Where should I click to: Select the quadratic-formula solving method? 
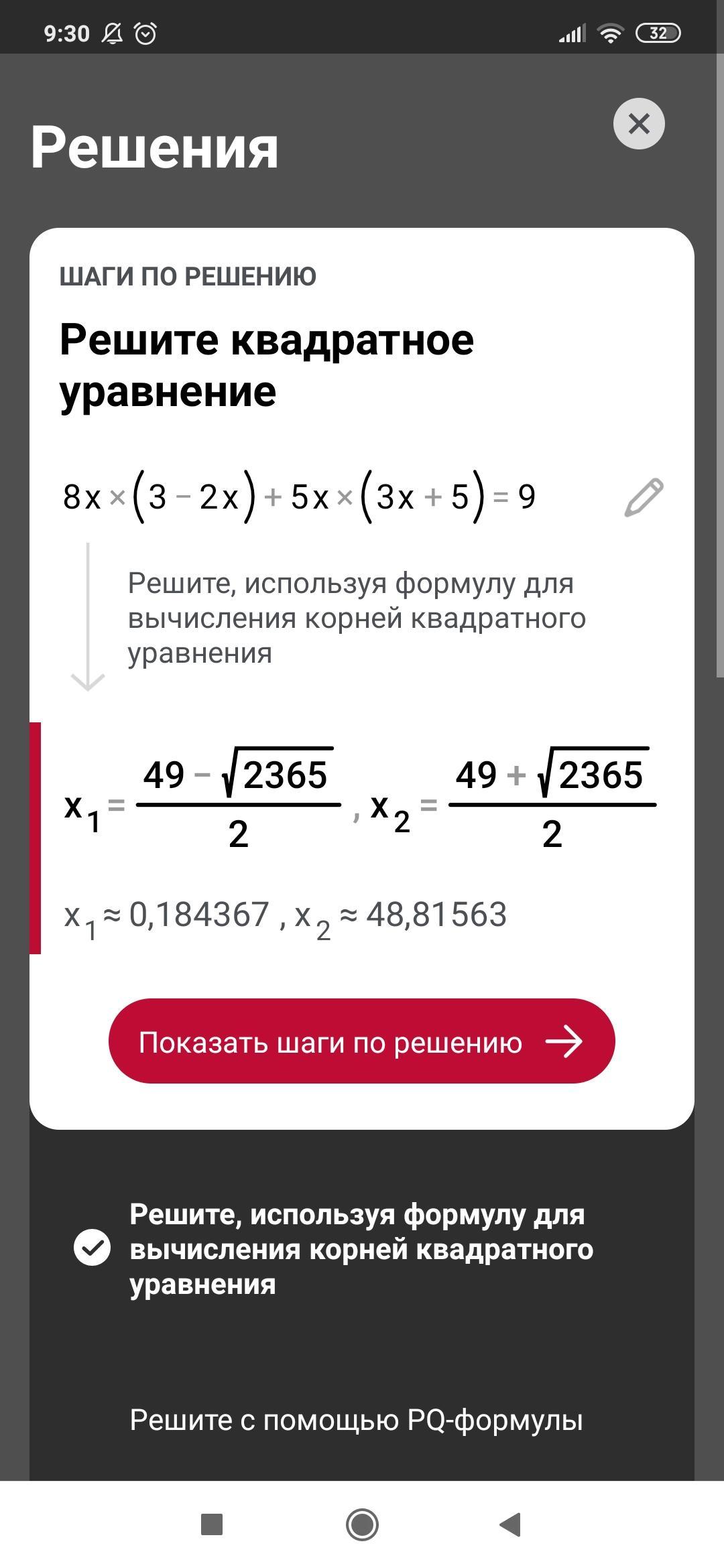362,1249
